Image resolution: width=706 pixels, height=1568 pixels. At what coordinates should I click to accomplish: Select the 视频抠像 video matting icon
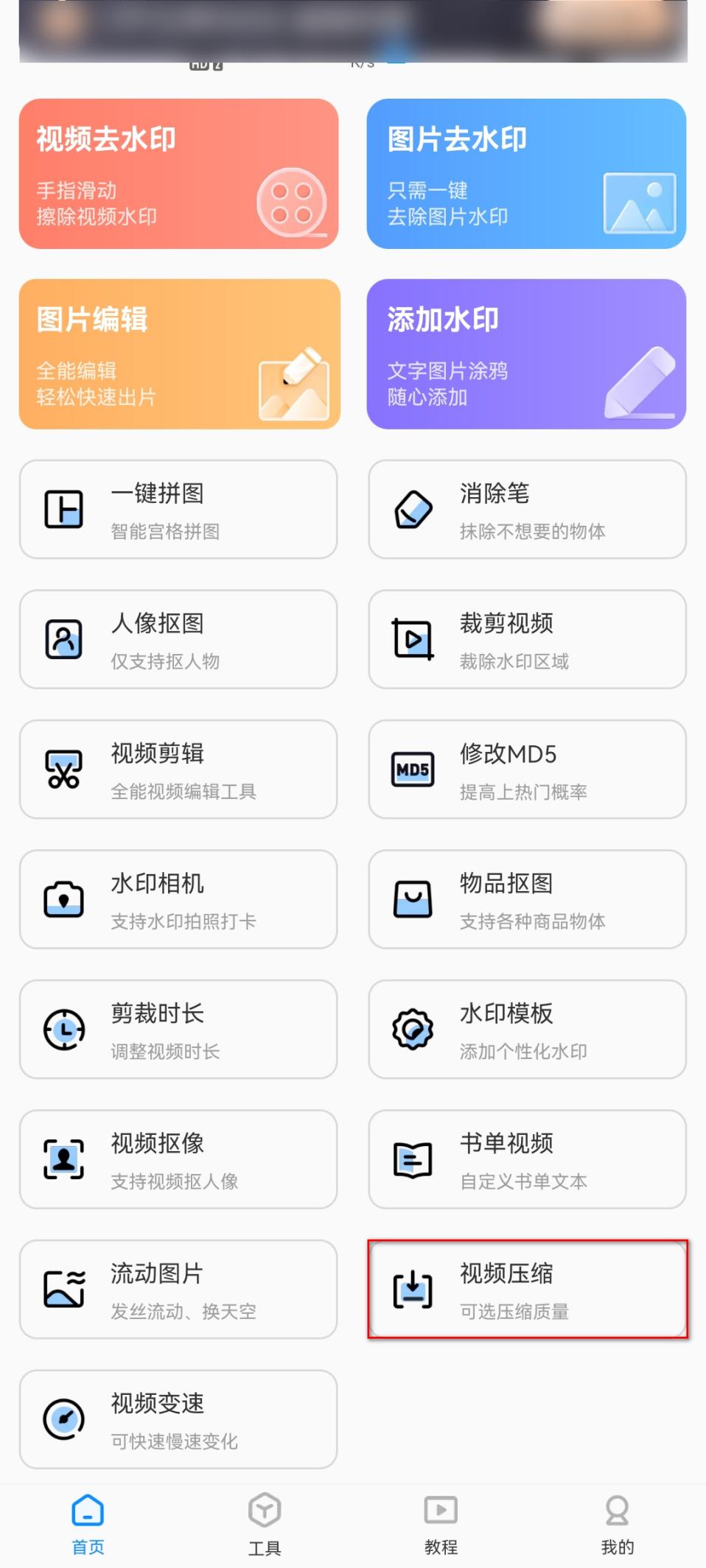[63, 1159]
